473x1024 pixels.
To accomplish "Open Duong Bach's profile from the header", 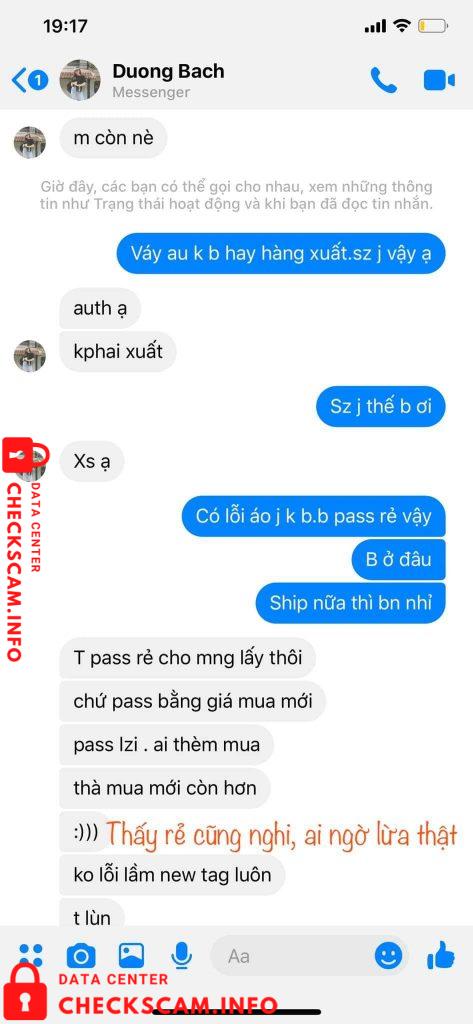I will click(x=168, y=80).
